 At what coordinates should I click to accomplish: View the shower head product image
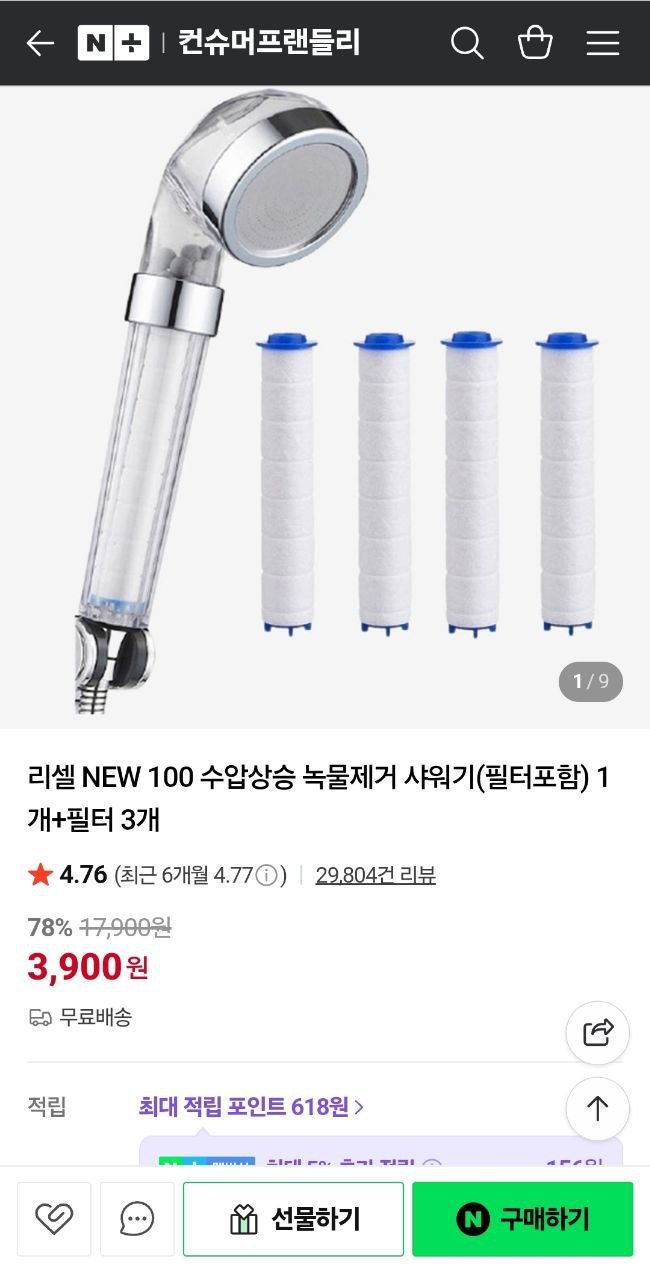coord(325,400)
